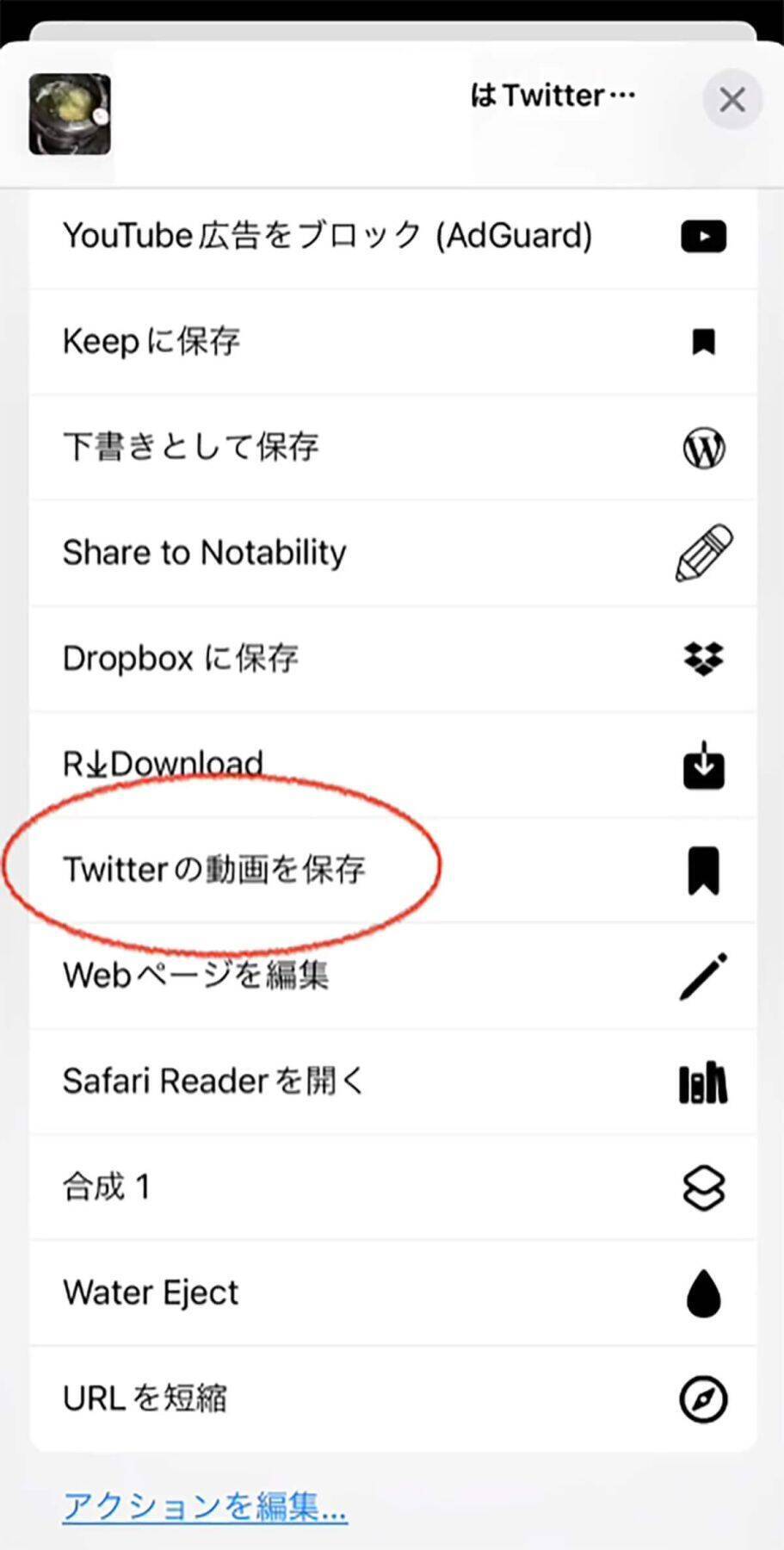Image resolution: width=784 pixels, height=1550 pixels.
Task: Close the share sheet
Action: (x=732, y=100)
